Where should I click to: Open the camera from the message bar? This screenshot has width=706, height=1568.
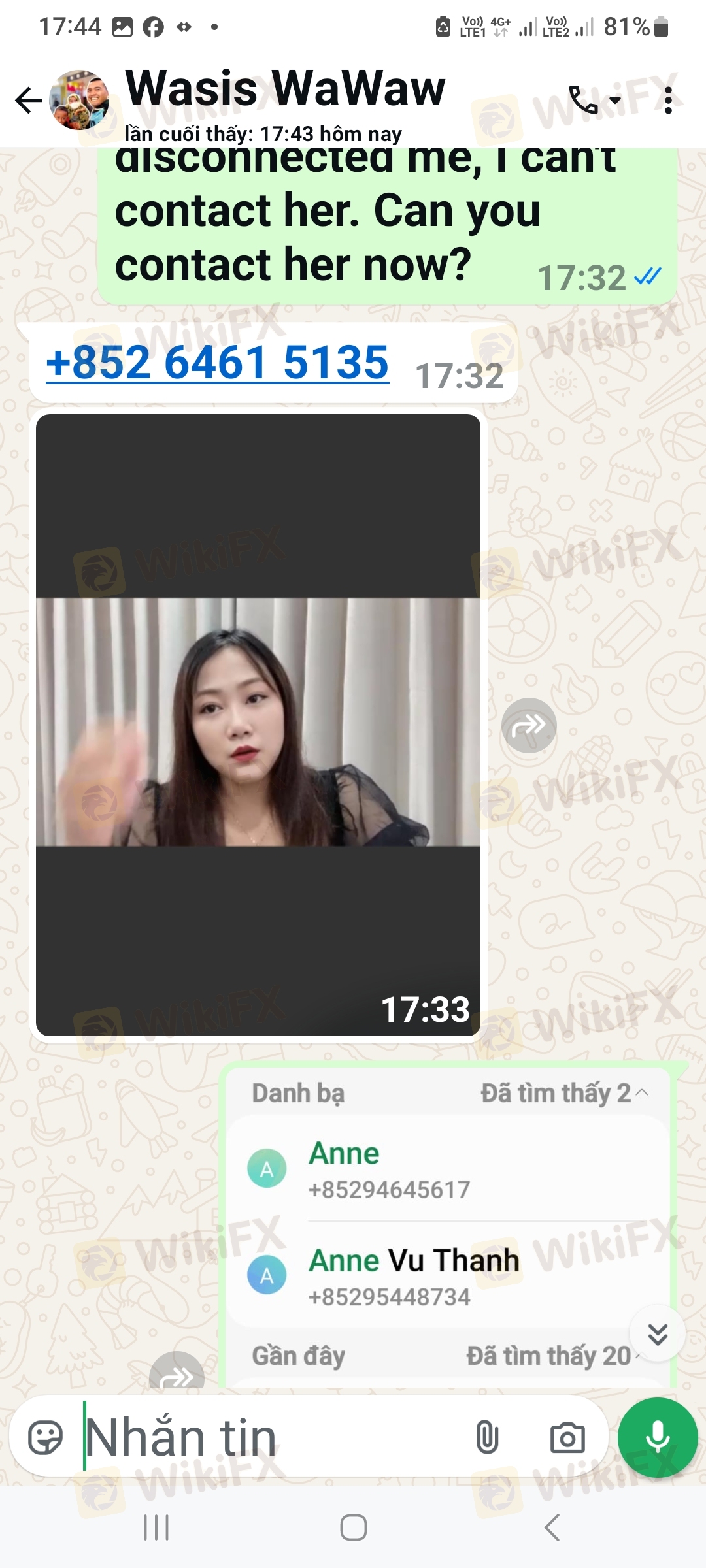567,1438
